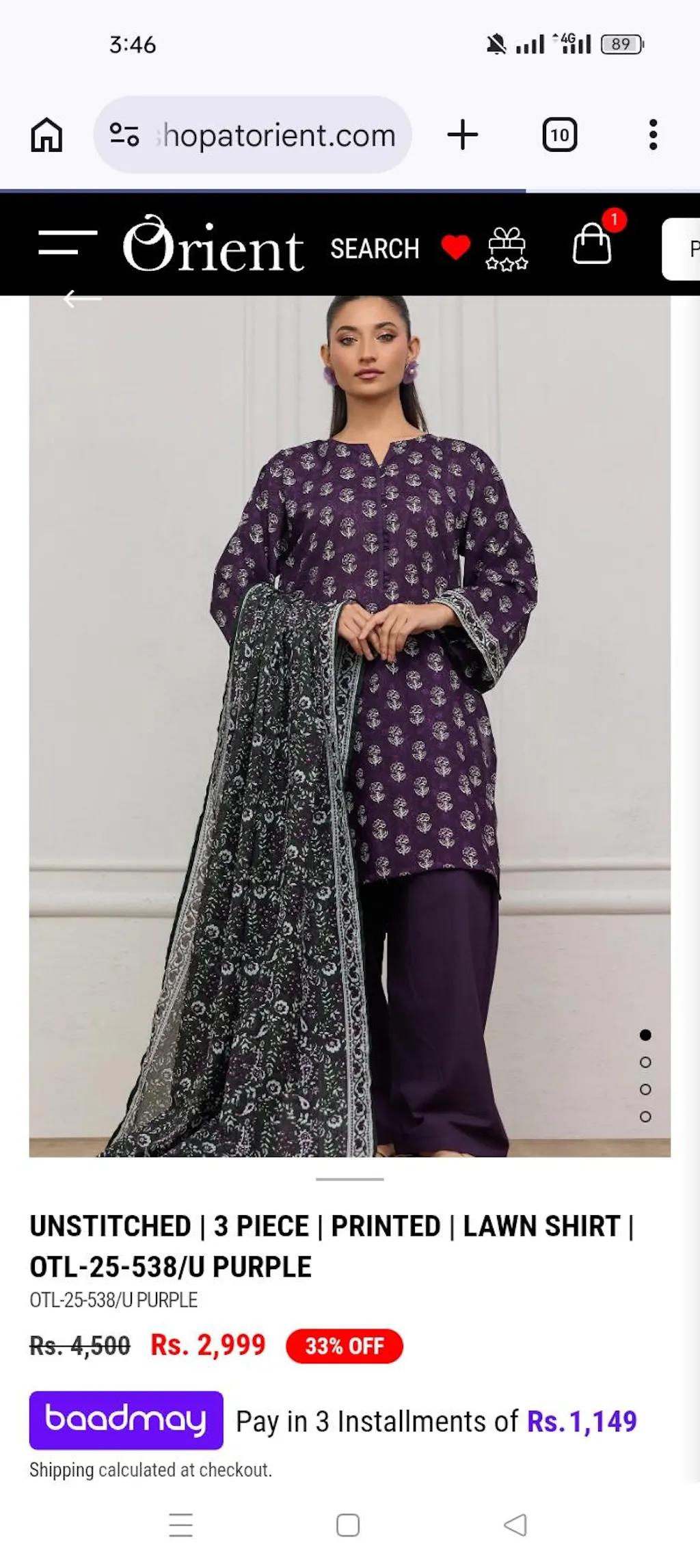Show the 10 open tabs

559,135
